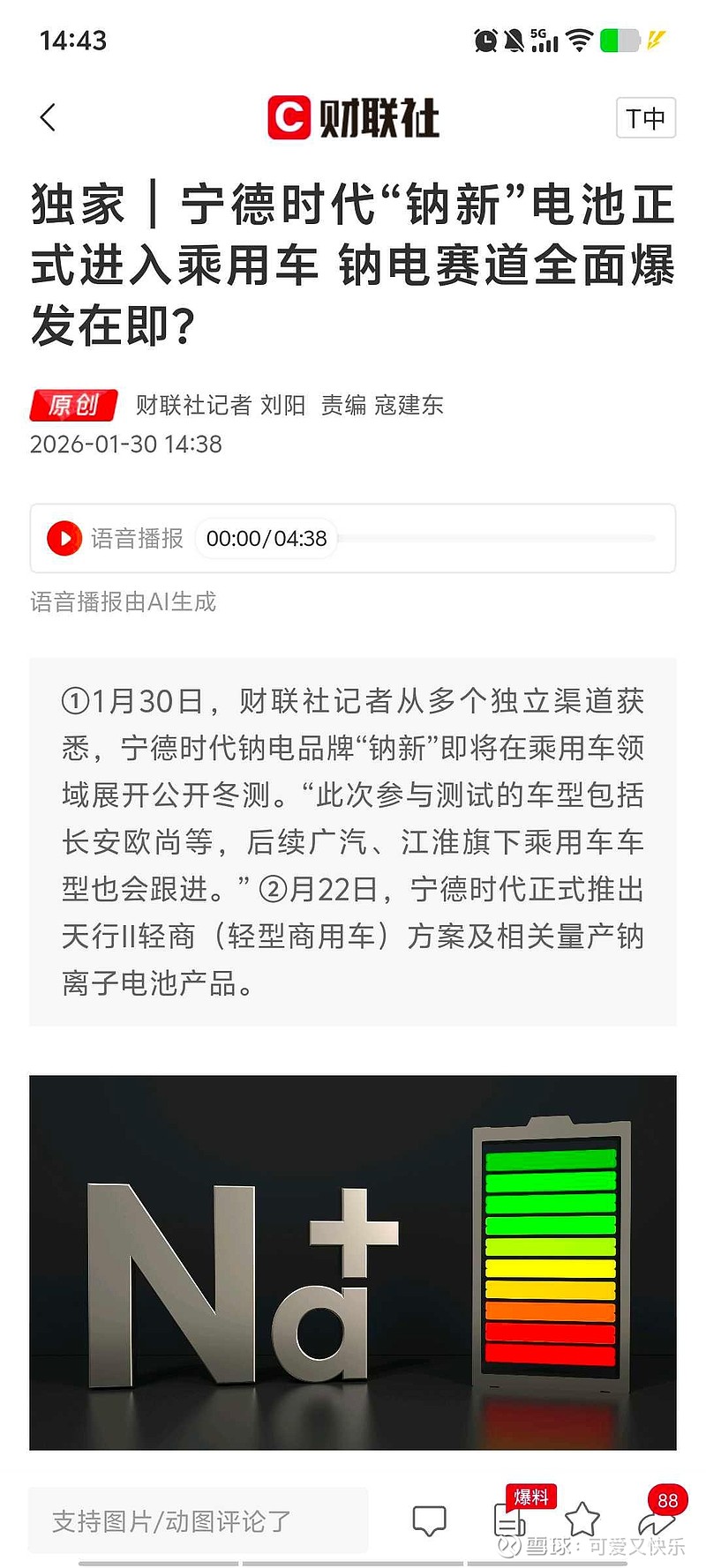Expand the 5G network signal indicator
The image size is (706, 1568).
545,39
